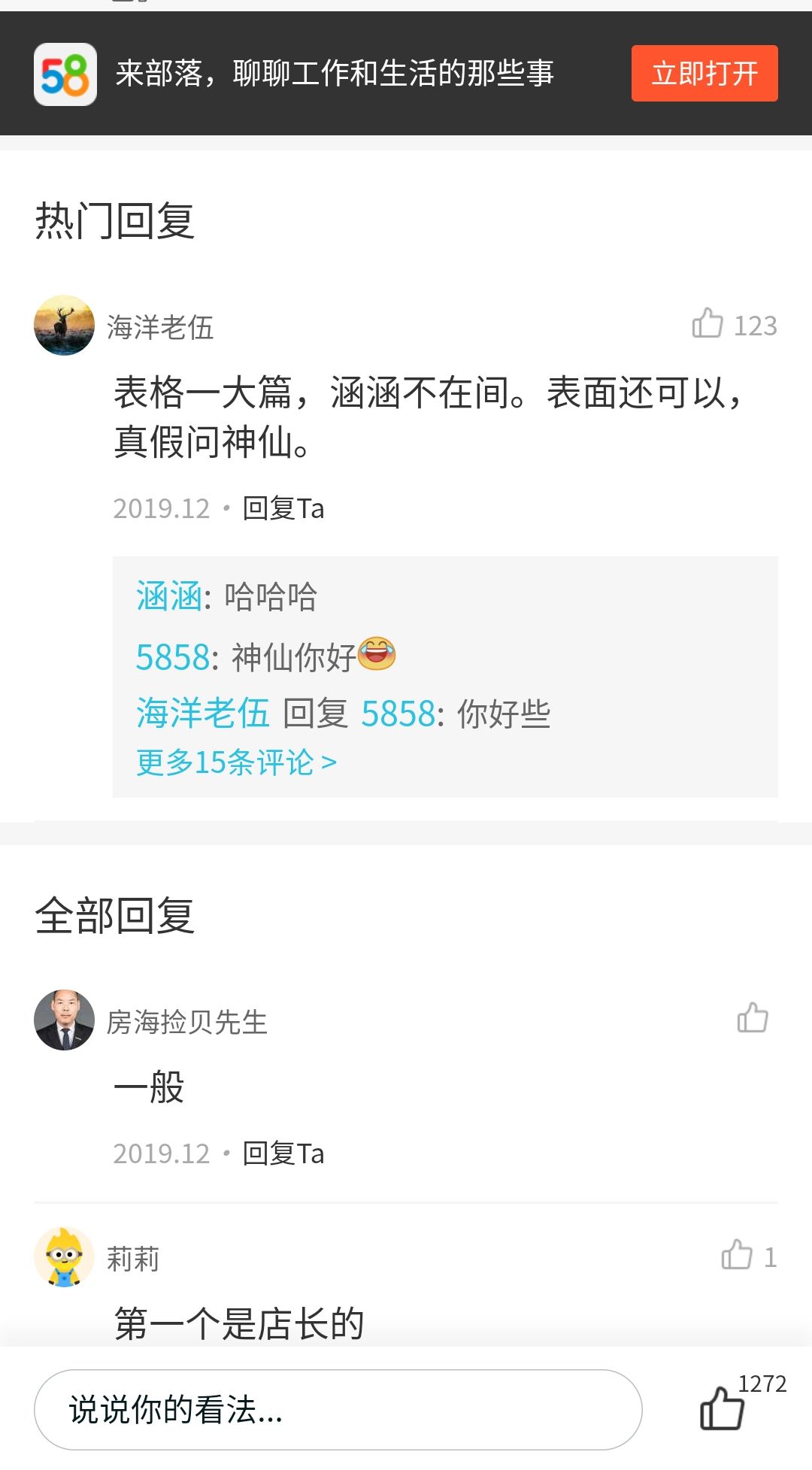The height and width of the screenshot is (1470, 812).
Task: Click the 1272 likes thumbs-up at bottom
Action: 723,1416
